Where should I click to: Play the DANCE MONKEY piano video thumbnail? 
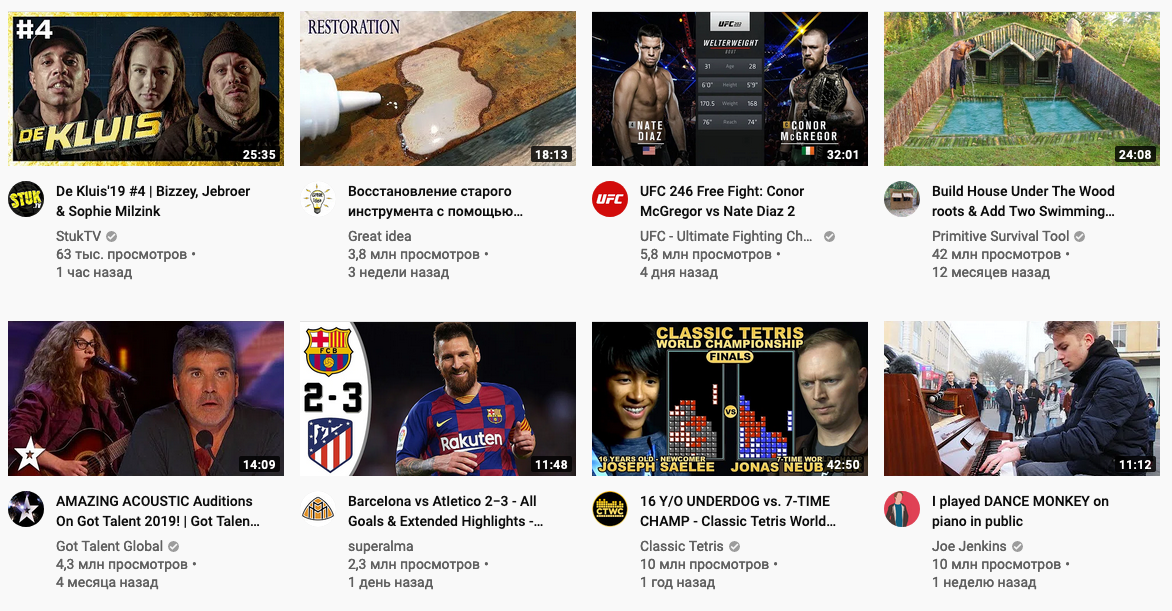(x=1022, y=398)
